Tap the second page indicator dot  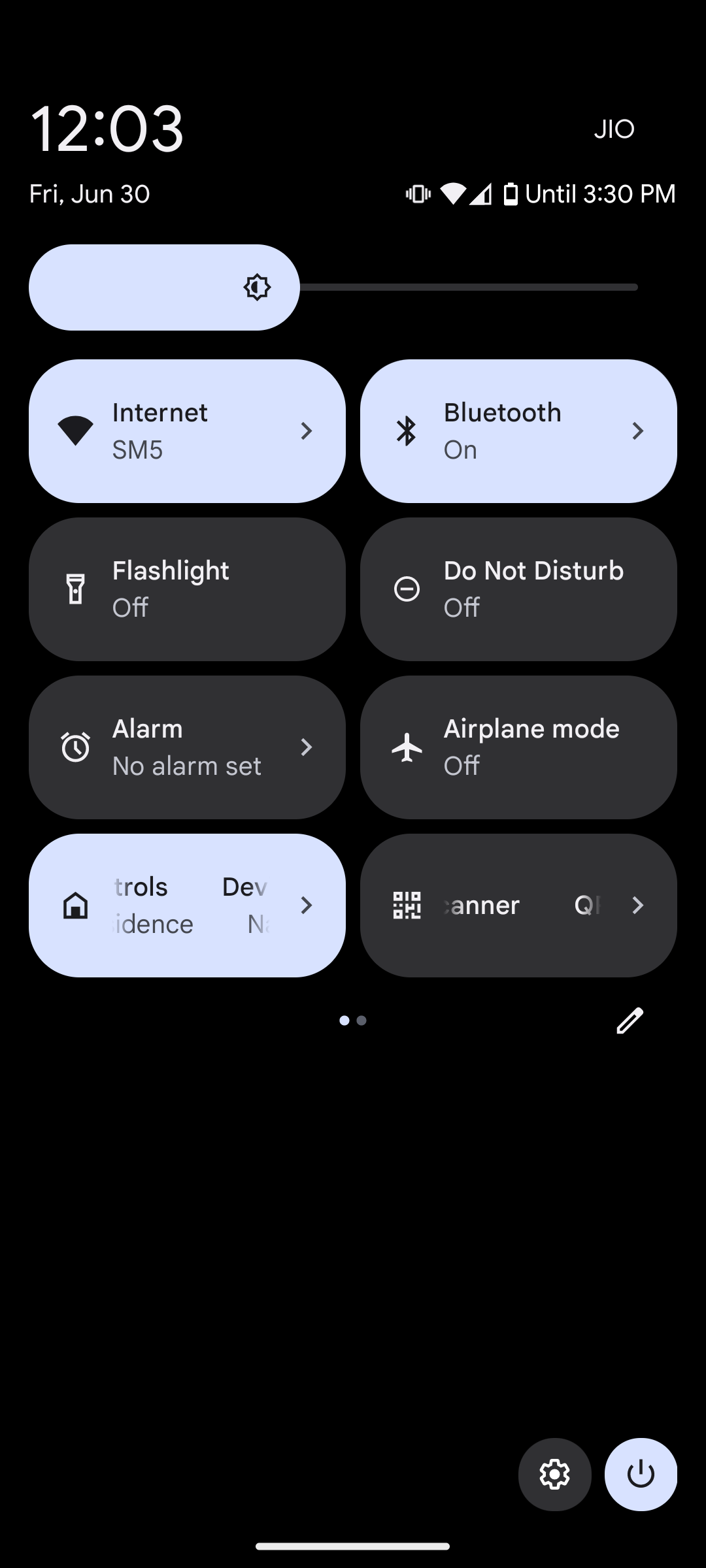pos(362,1021)
